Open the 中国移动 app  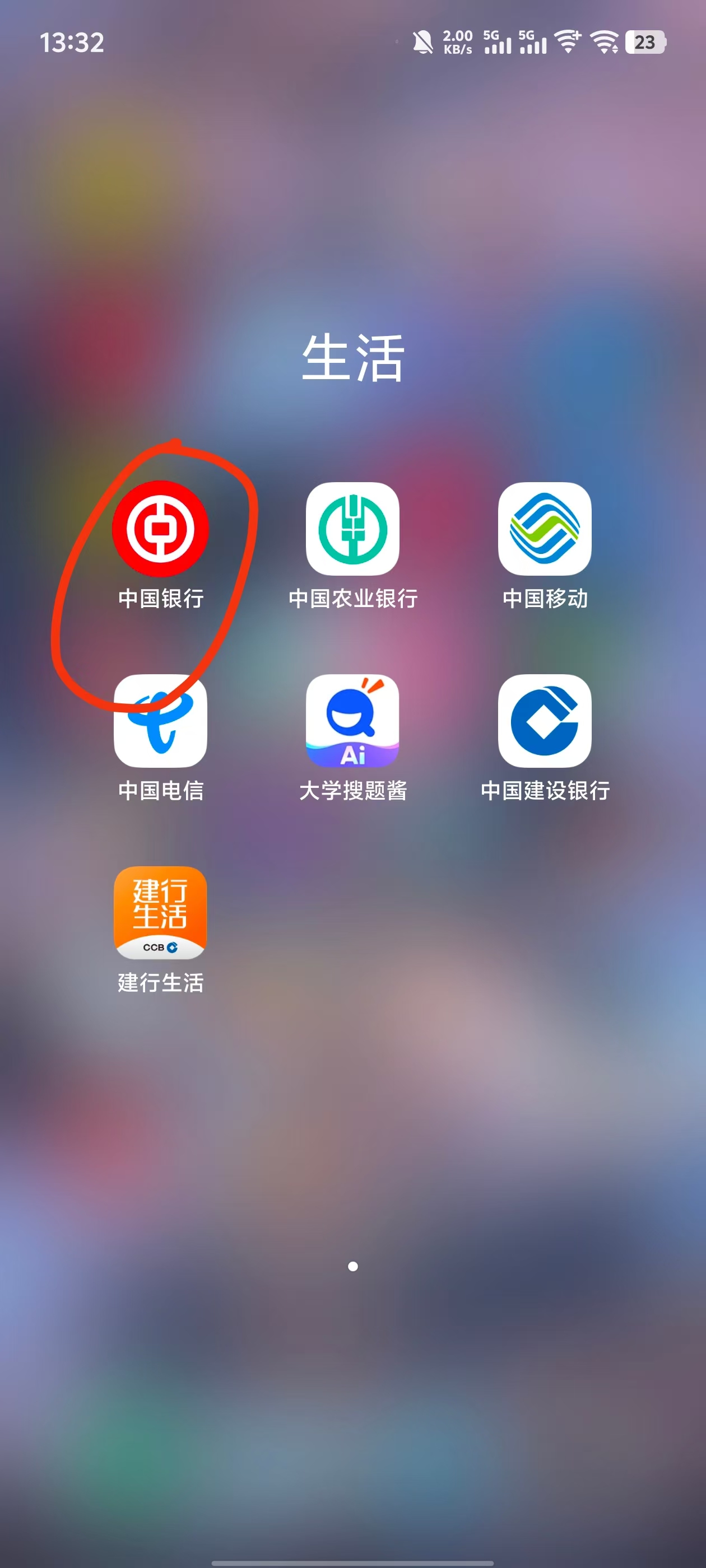(545, 528)
